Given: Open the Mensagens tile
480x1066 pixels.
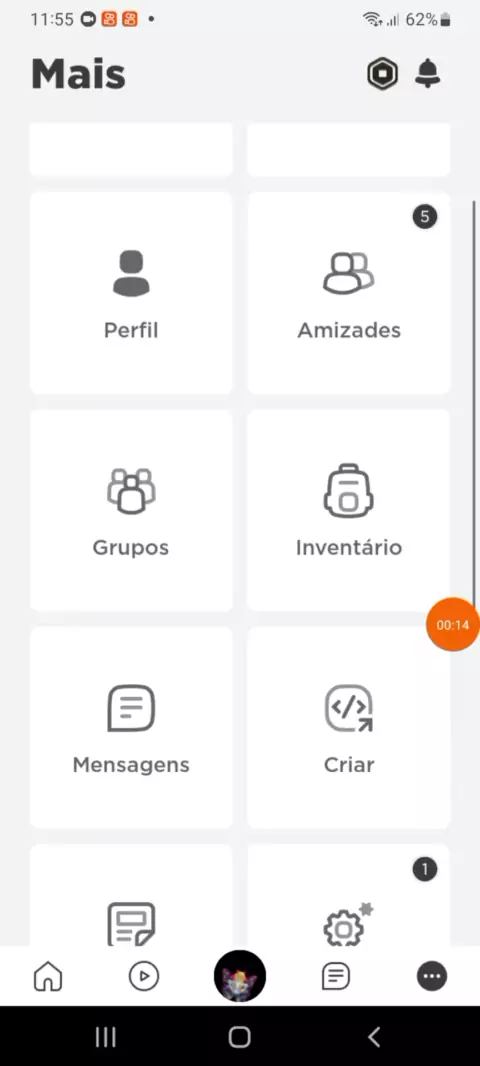Looking at the screenshot, I should coord(131,728).
